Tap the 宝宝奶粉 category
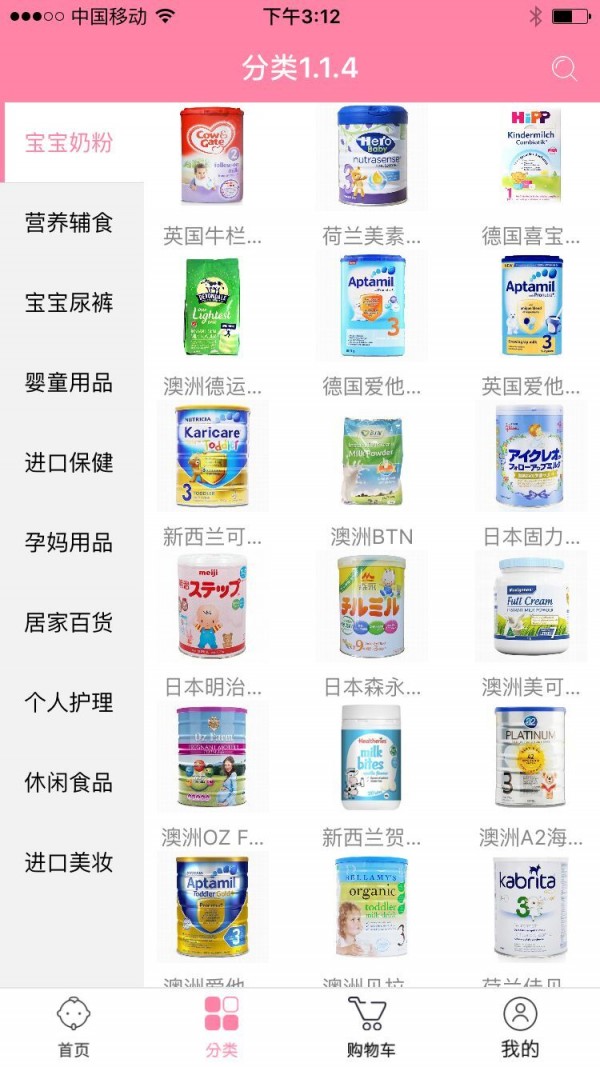Screen dimensions: 600x1067 tap(69, 143)
